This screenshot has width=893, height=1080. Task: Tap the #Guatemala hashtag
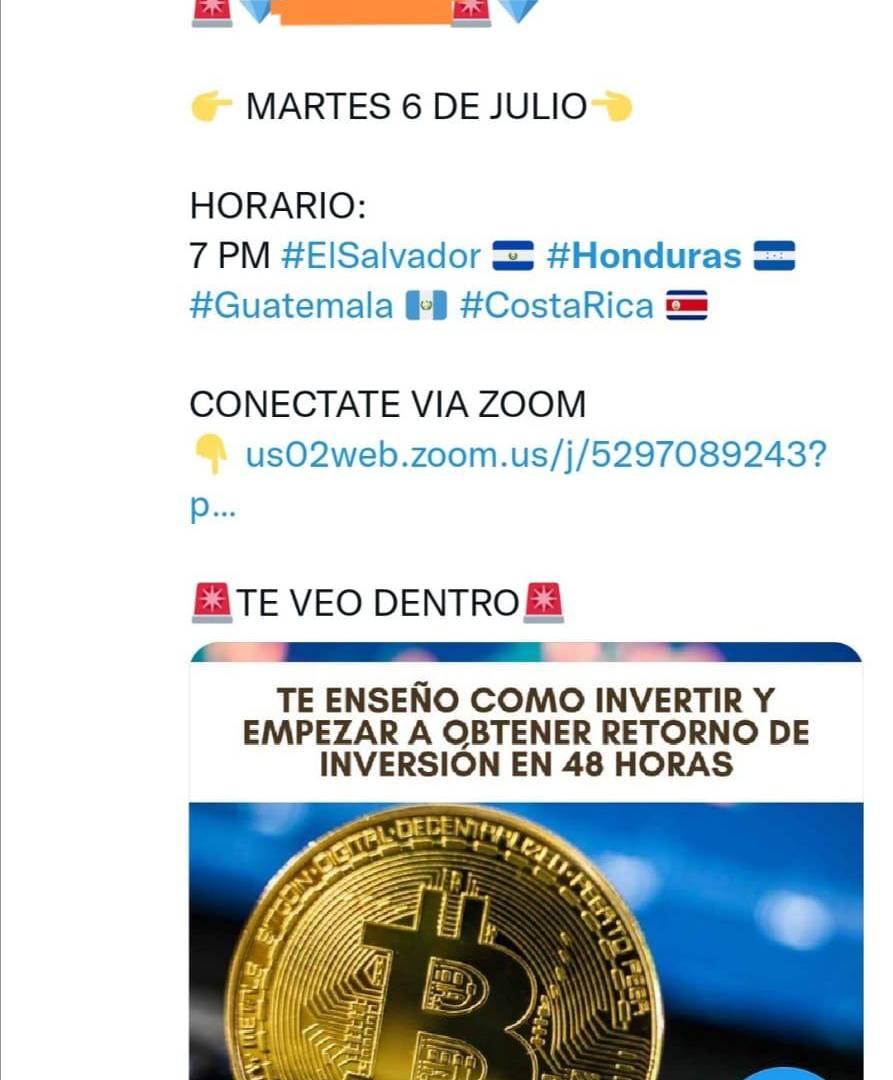pos(291,306)
